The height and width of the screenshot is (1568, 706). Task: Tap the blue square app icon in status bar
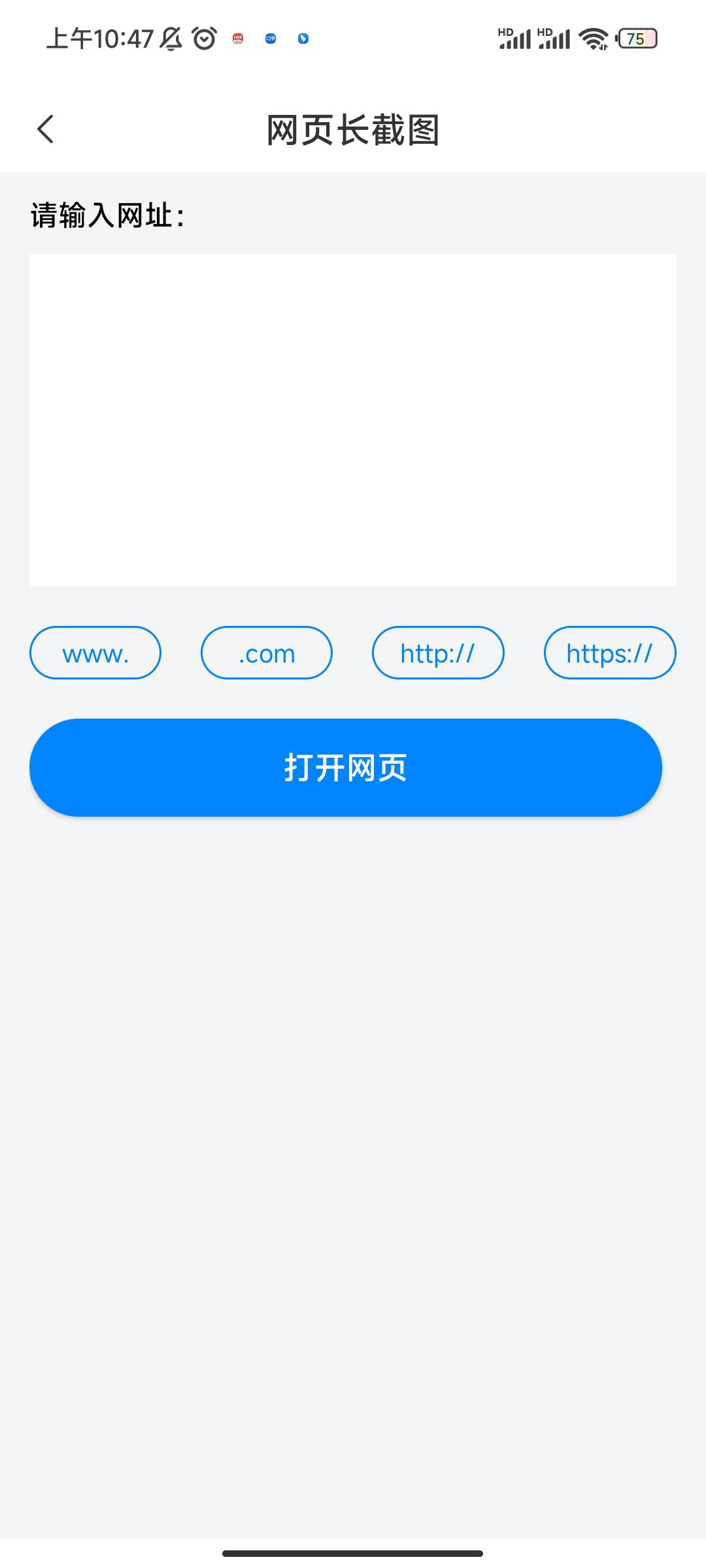click(270, 39)
